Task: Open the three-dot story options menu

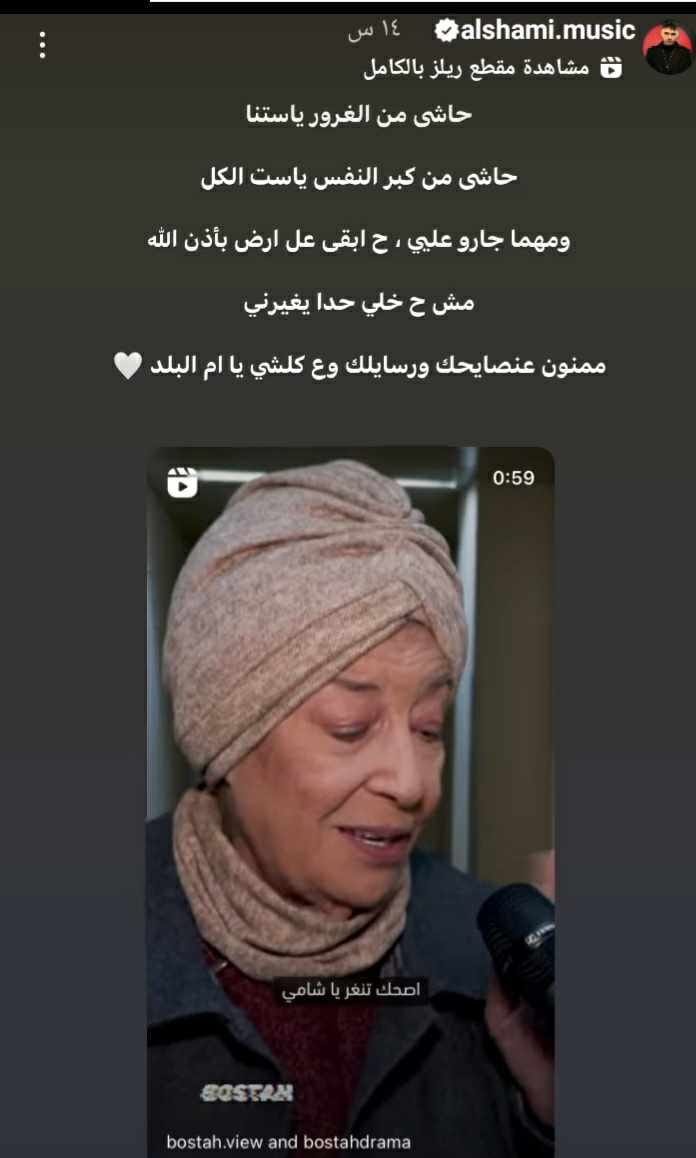Action: pos(42,46)
